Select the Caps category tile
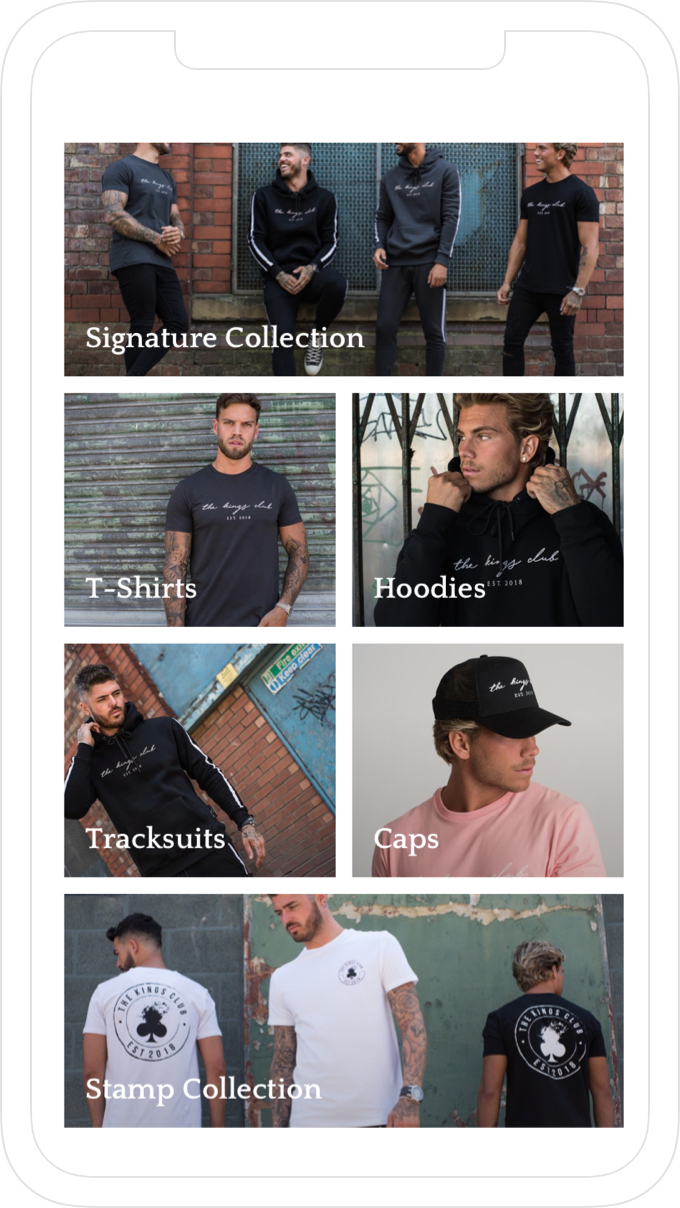 click(x=487, y=760)
